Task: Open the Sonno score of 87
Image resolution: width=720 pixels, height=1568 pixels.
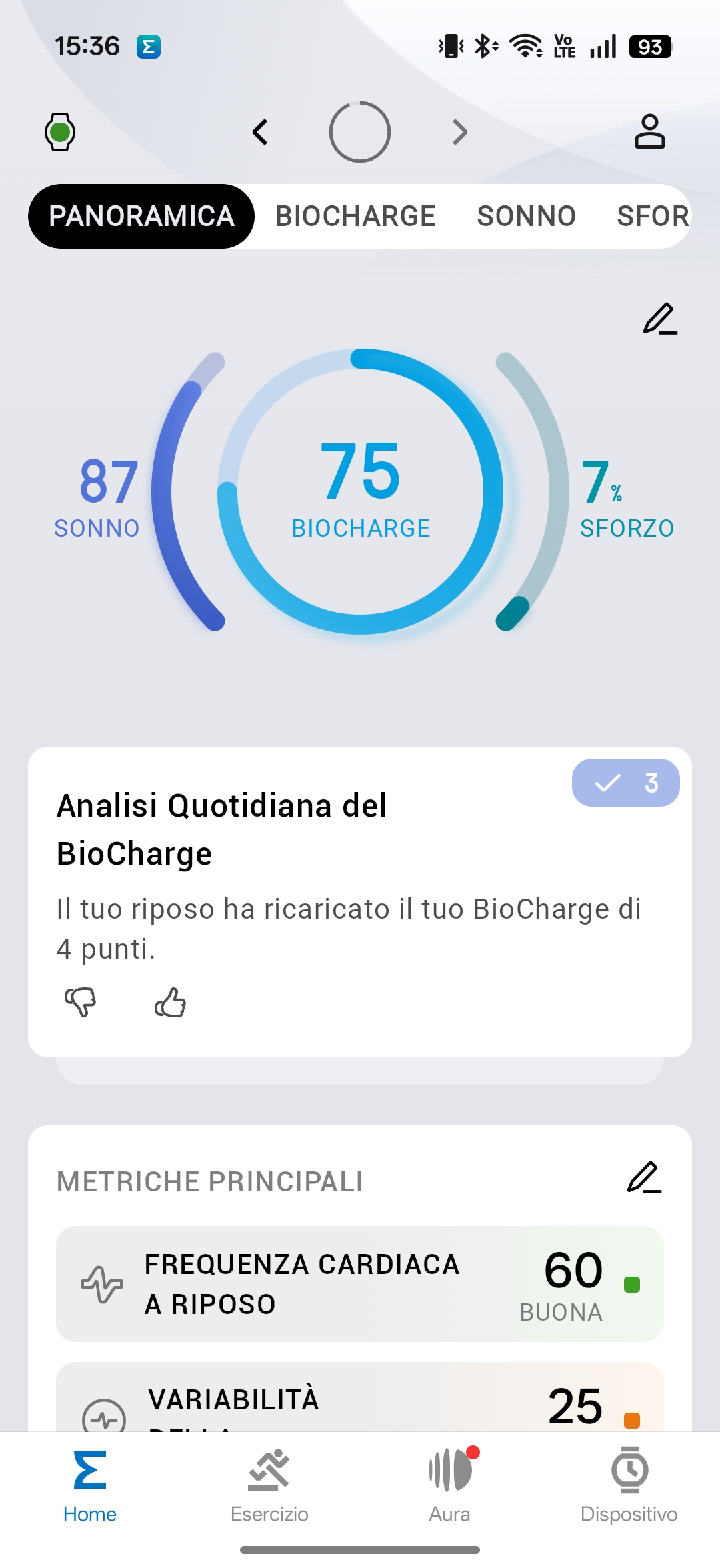Action: point(108,495)
